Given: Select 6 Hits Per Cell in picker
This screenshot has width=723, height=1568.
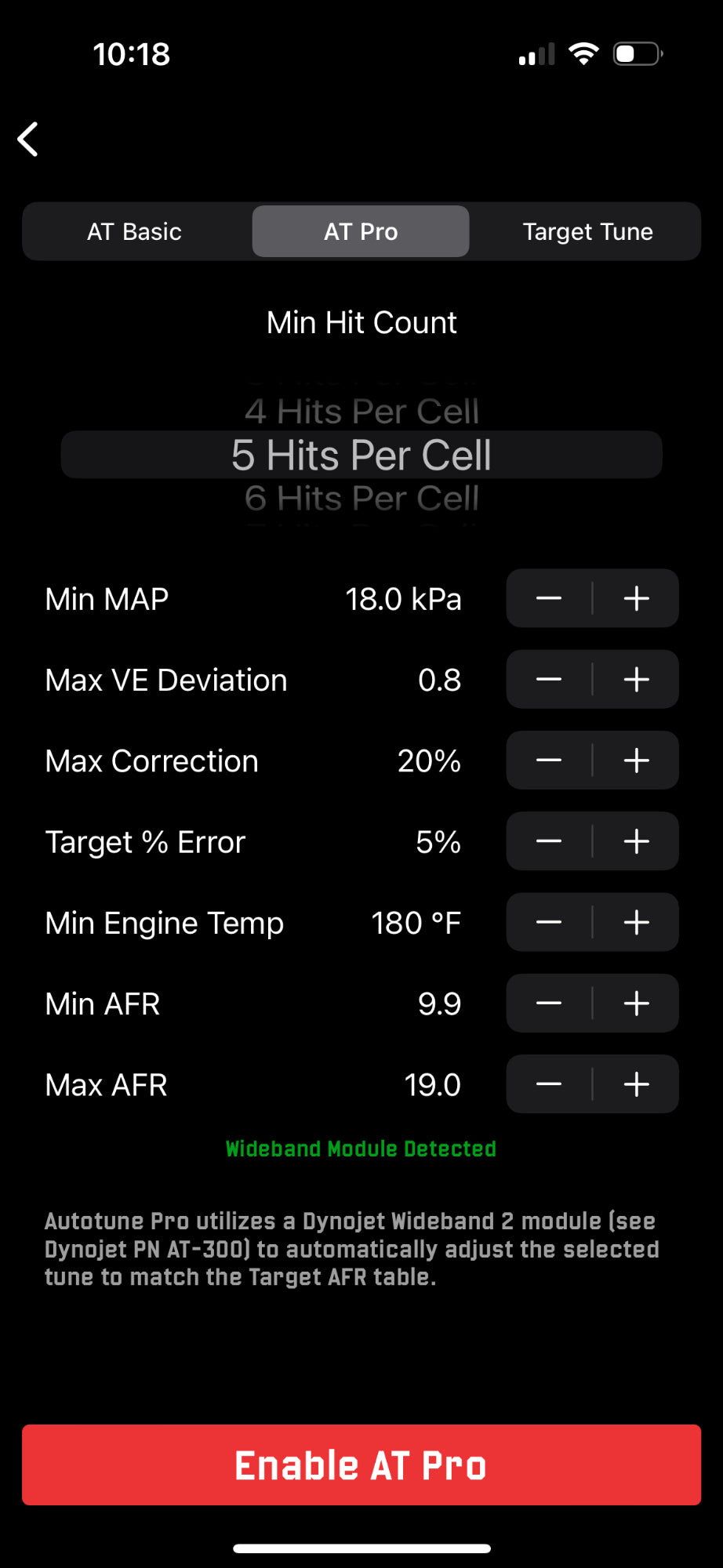Looking at the screenshot, I should pos(361,498).
